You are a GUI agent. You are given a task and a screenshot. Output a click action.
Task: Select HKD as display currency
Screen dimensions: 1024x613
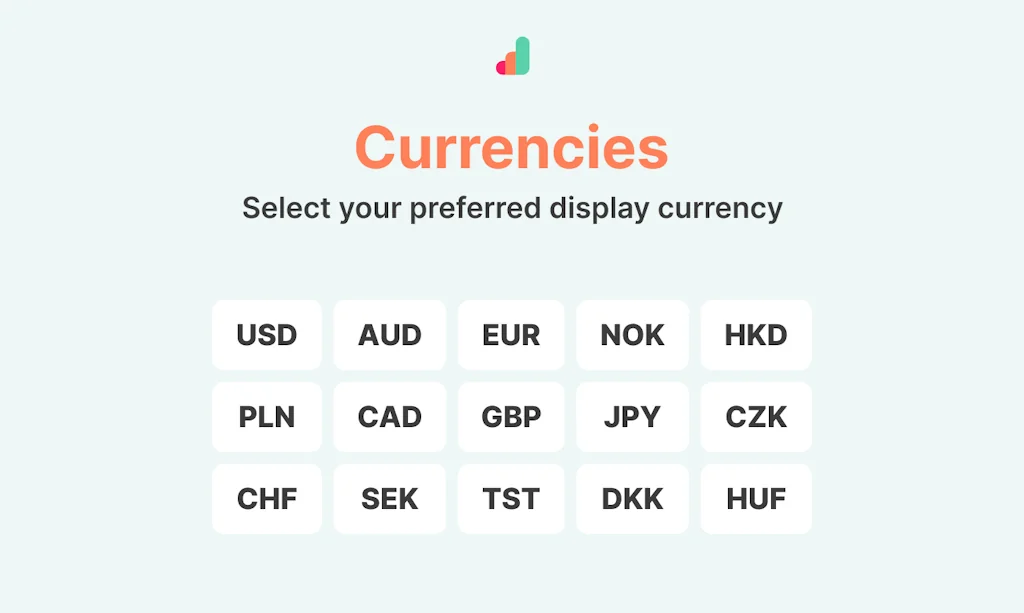(x=756, y=335)
